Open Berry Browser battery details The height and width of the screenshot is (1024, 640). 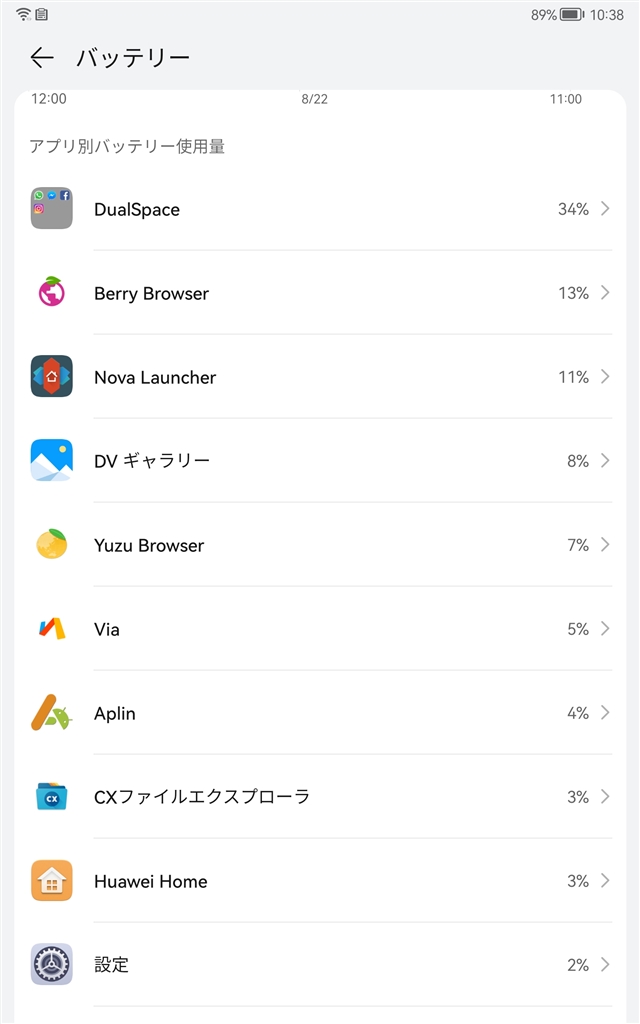[x=320, y=293]
